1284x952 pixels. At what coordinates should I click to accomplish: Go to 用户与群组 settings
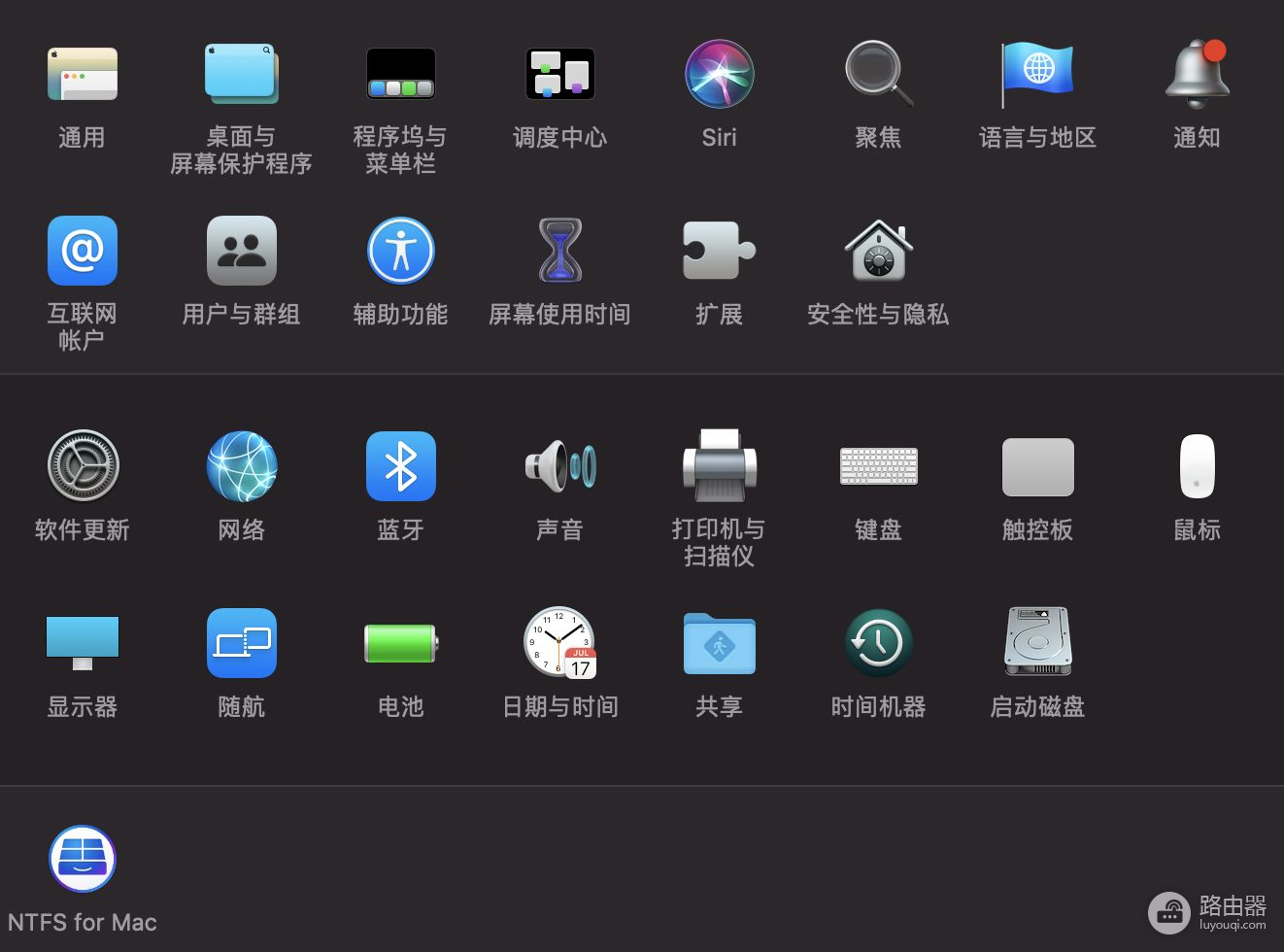pos(241,252)
